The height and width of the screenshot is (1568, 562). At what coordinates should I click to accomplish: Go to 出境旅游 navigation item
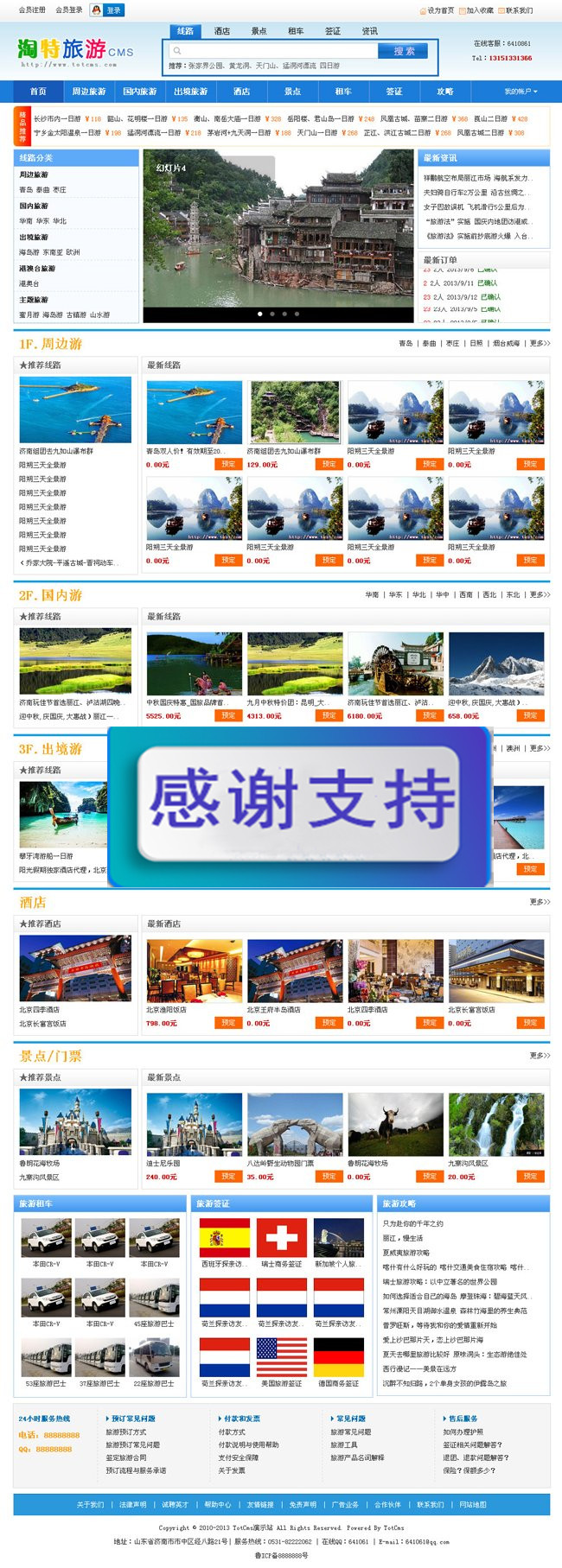(x=190, y=91)
